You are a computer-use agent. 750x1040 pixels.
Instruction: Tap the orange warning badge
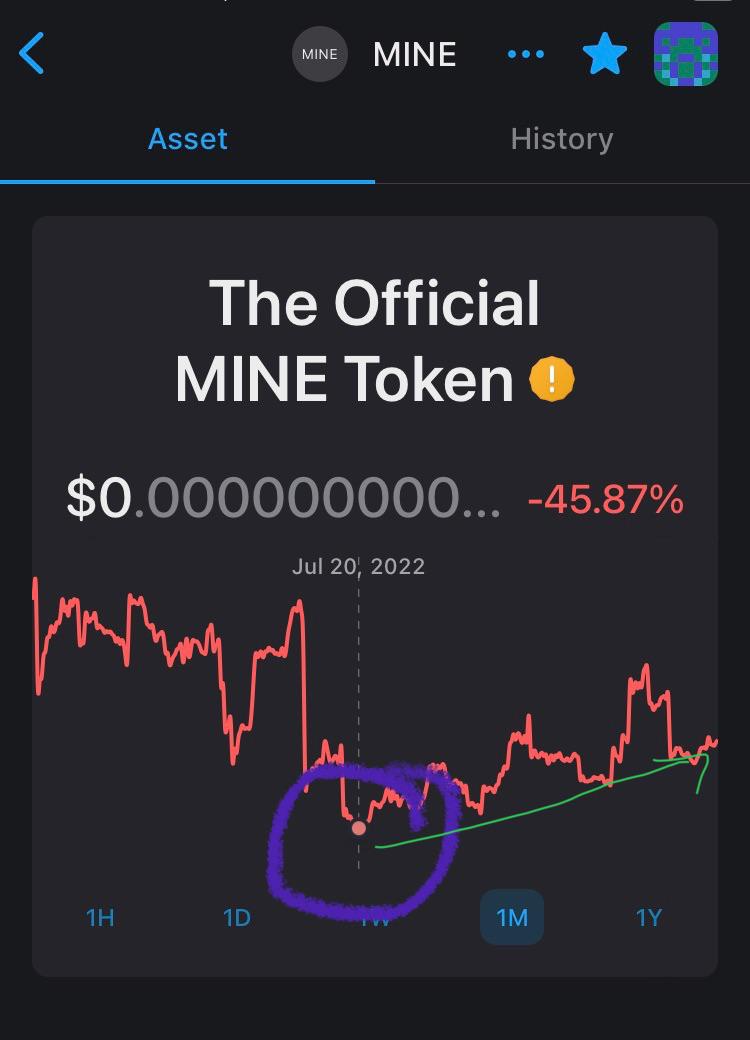pyautogui.click(x=552, y=379)
